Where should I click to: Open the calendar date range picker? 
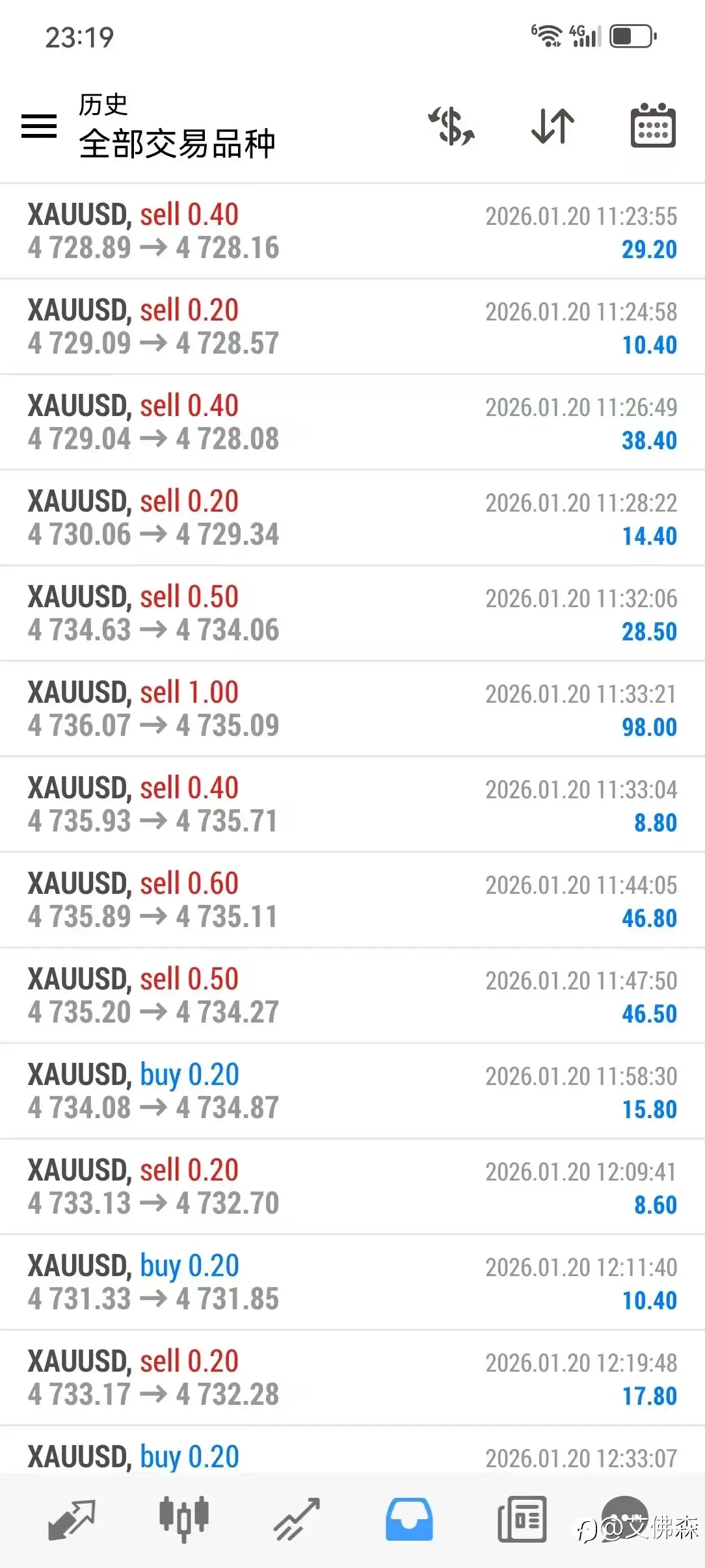tap(653, 125)
